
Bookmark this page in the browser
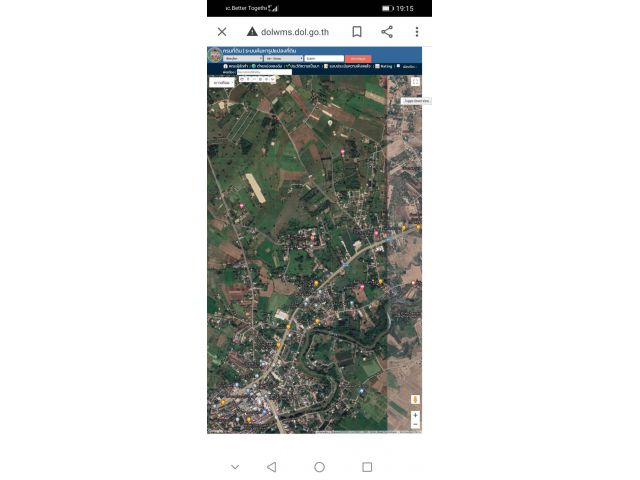click(x=357, y=32)
